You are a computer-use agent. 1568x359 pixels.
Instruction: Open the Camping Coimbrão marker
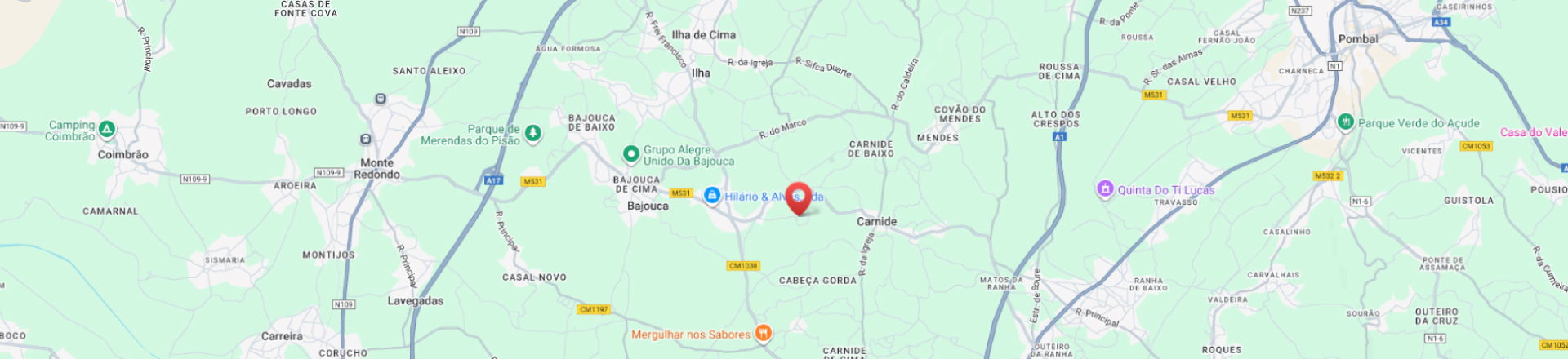[x=106, y=130]
